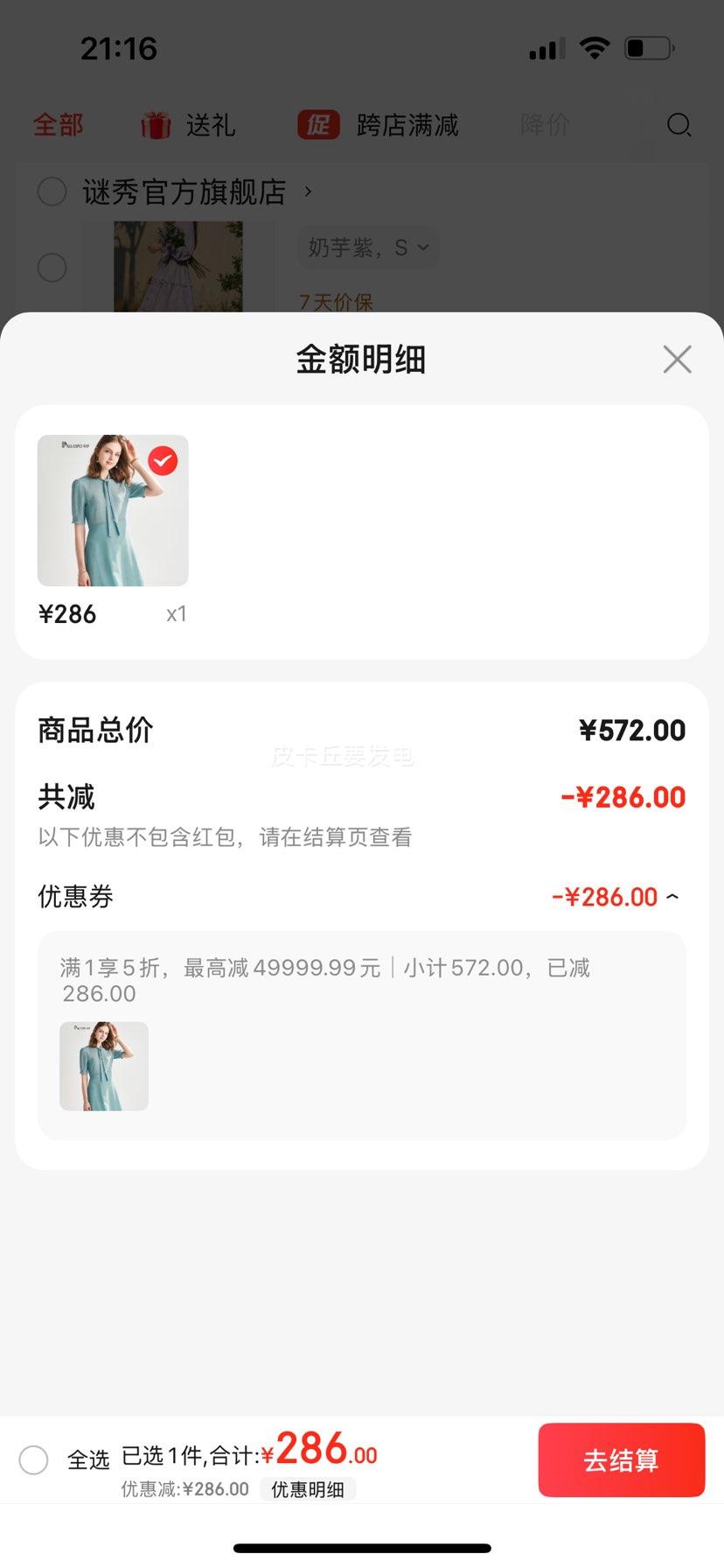The width and height of the screenshot is (724, 1568).
Task: Click the red checkmark on product thumbnail
Action: [x=162, y=461]
